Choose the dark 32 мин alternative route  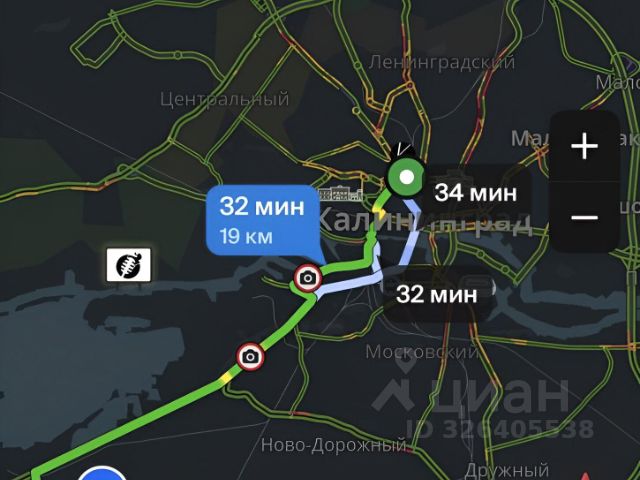coord(436,294)
